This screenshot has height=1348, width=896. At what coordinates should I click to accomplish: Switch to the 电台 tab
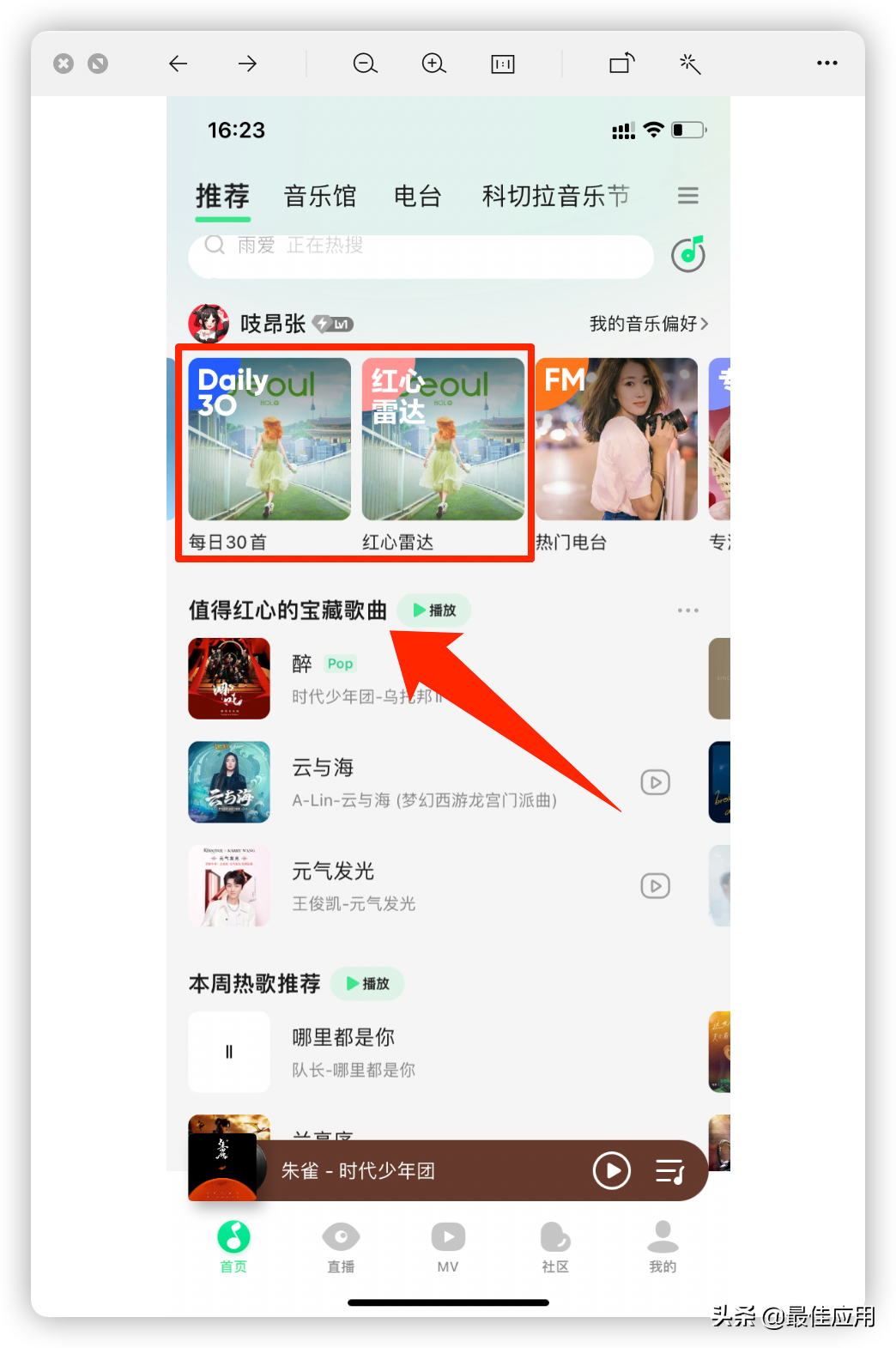(x=417, y=197)
